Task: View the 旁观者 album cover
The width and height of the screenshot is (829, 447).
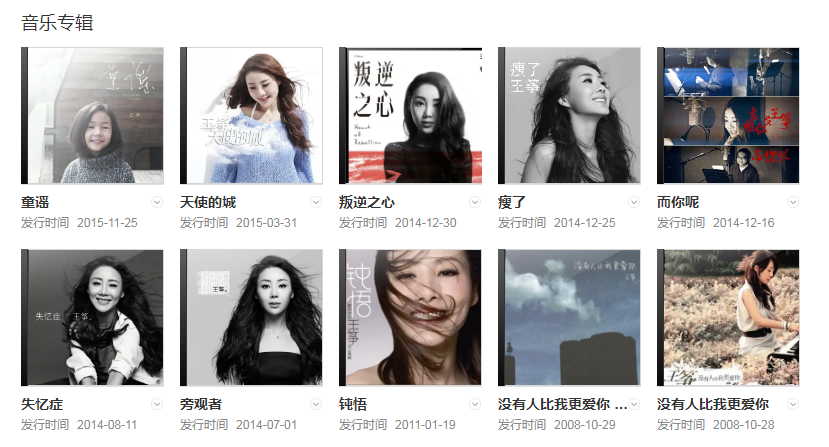Action: pos(252,318)
